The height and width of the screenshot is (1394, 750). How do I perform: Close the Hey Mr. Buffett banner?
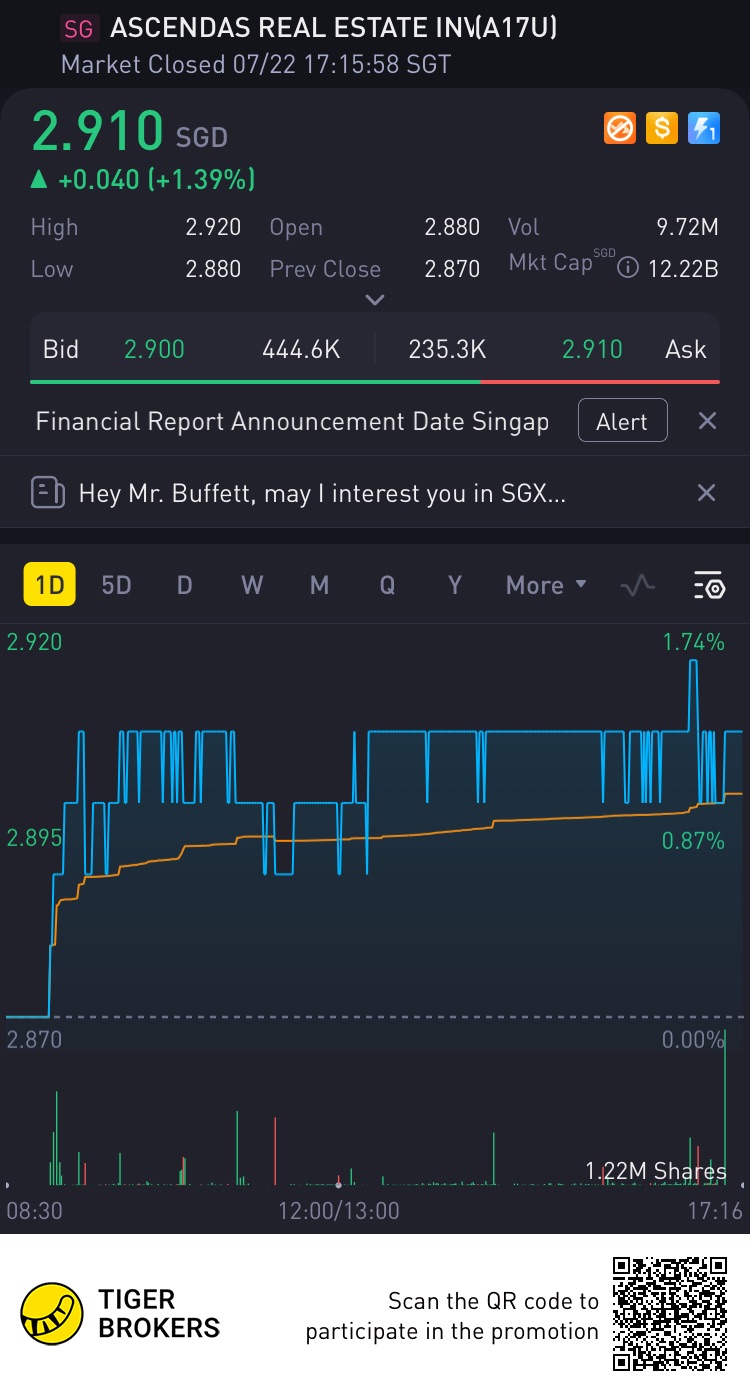(706, 492)
